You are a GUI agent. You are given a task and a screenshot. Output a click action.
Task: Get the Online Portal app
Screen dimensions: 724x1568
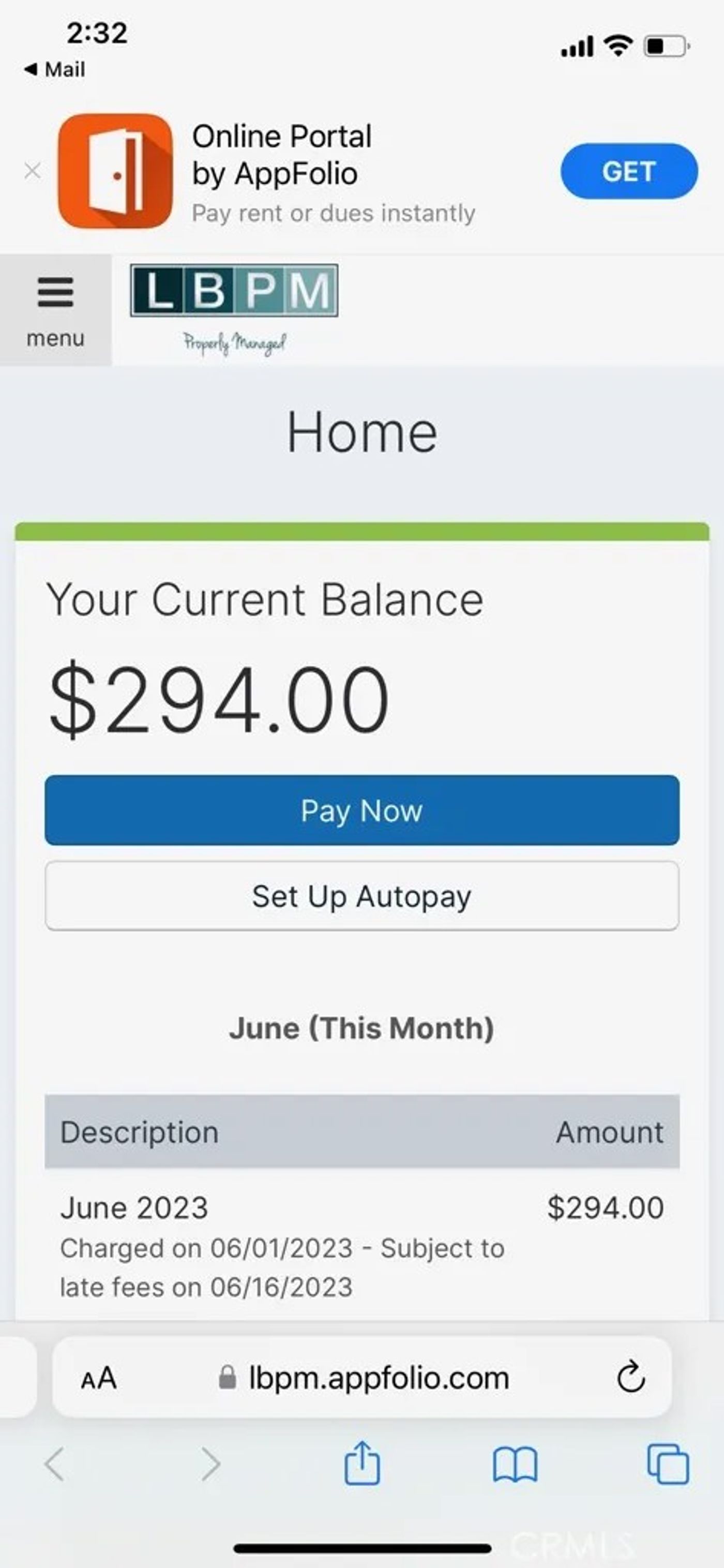[628, 171]
